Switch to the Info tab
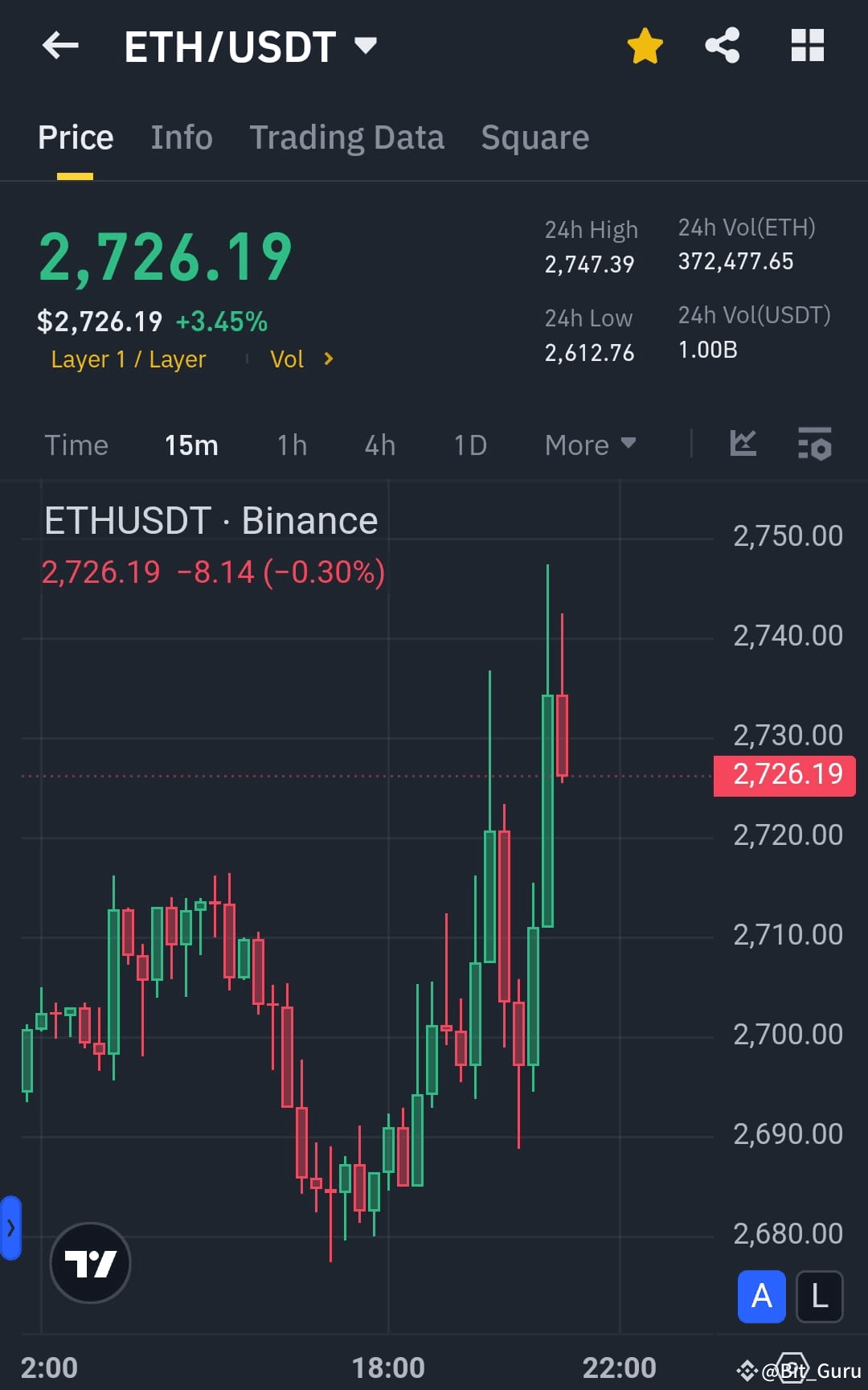Image resolution: width=868 pixels, height=1390 pixels. pyautogui.click(x=181, y=137)
